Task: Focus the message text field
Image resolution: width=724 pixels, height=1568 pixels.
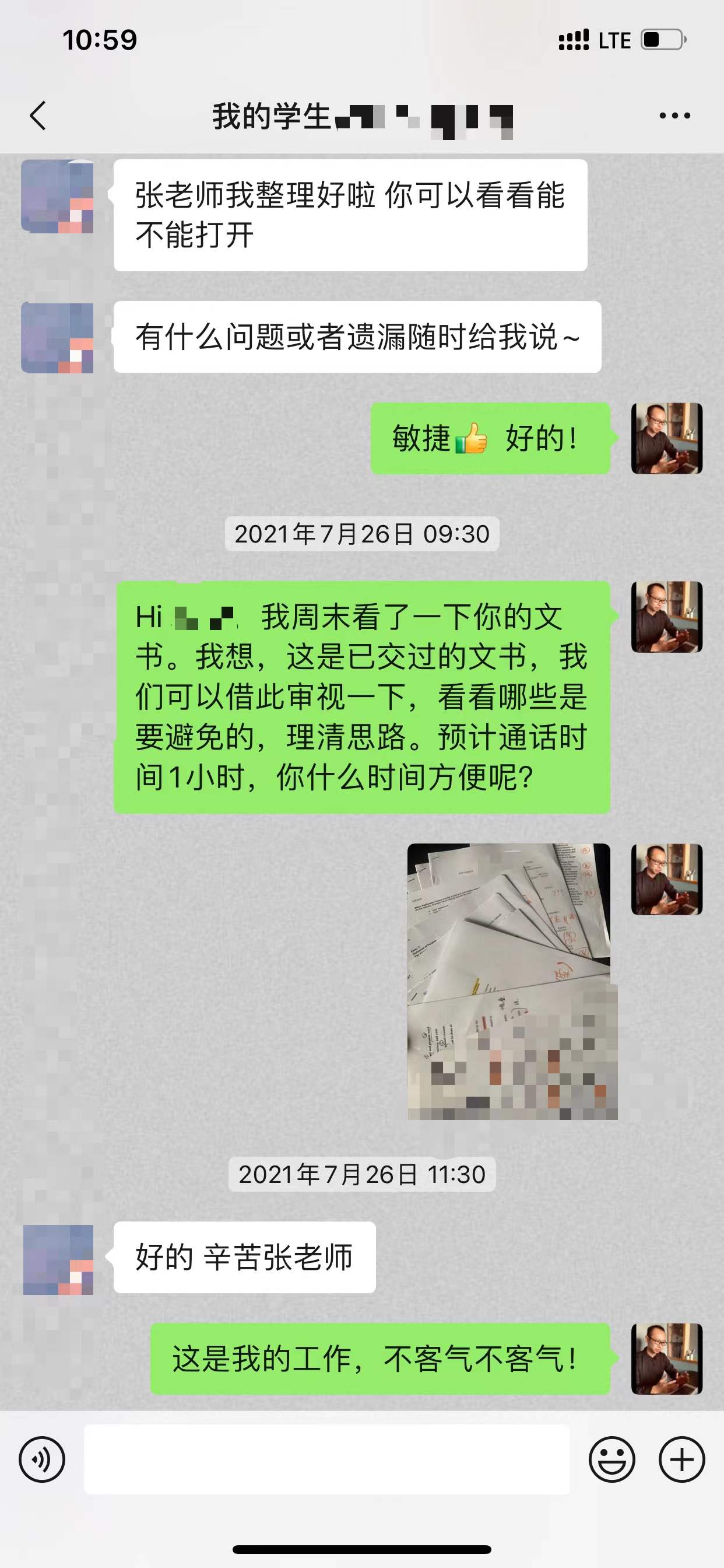Action: tap(326, 1459)
